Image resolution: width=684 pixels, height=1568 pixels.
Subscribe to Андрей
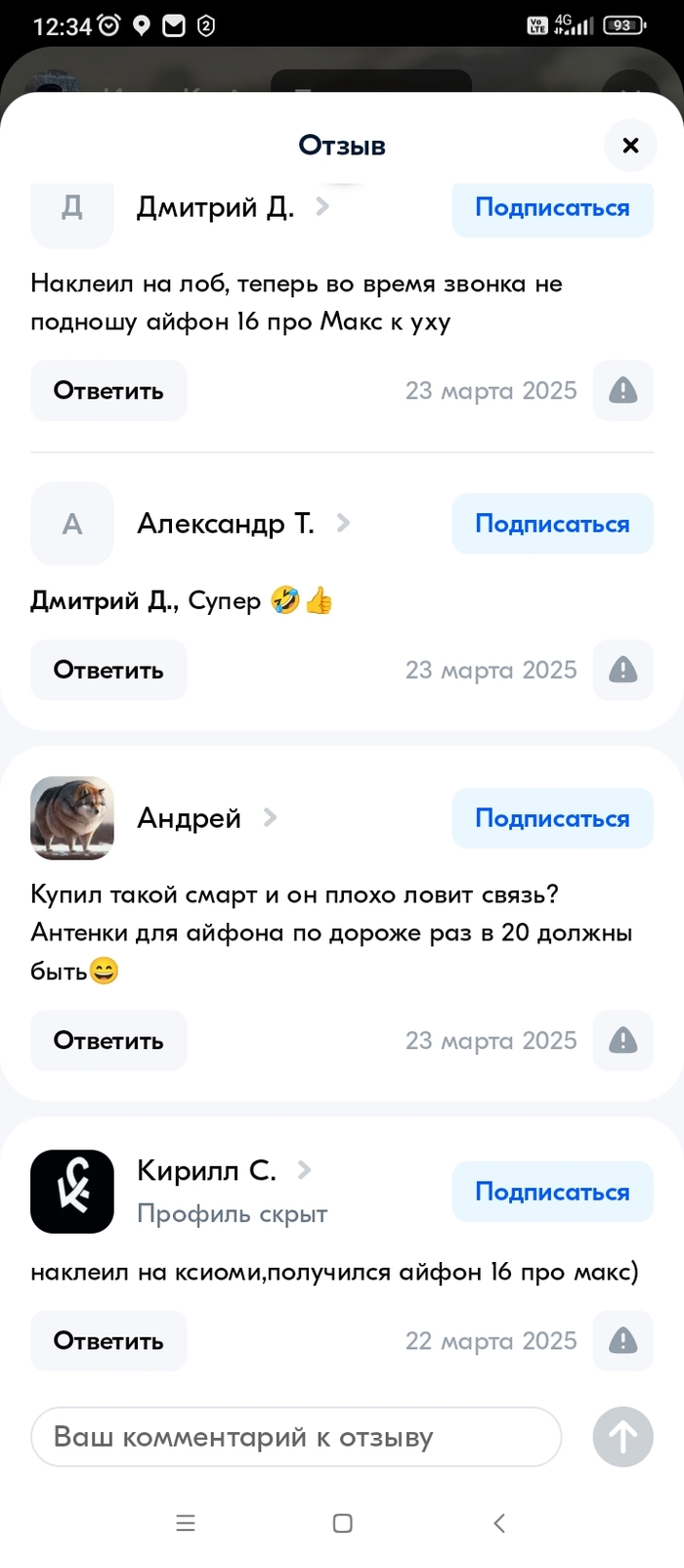(x=552, y=819)
